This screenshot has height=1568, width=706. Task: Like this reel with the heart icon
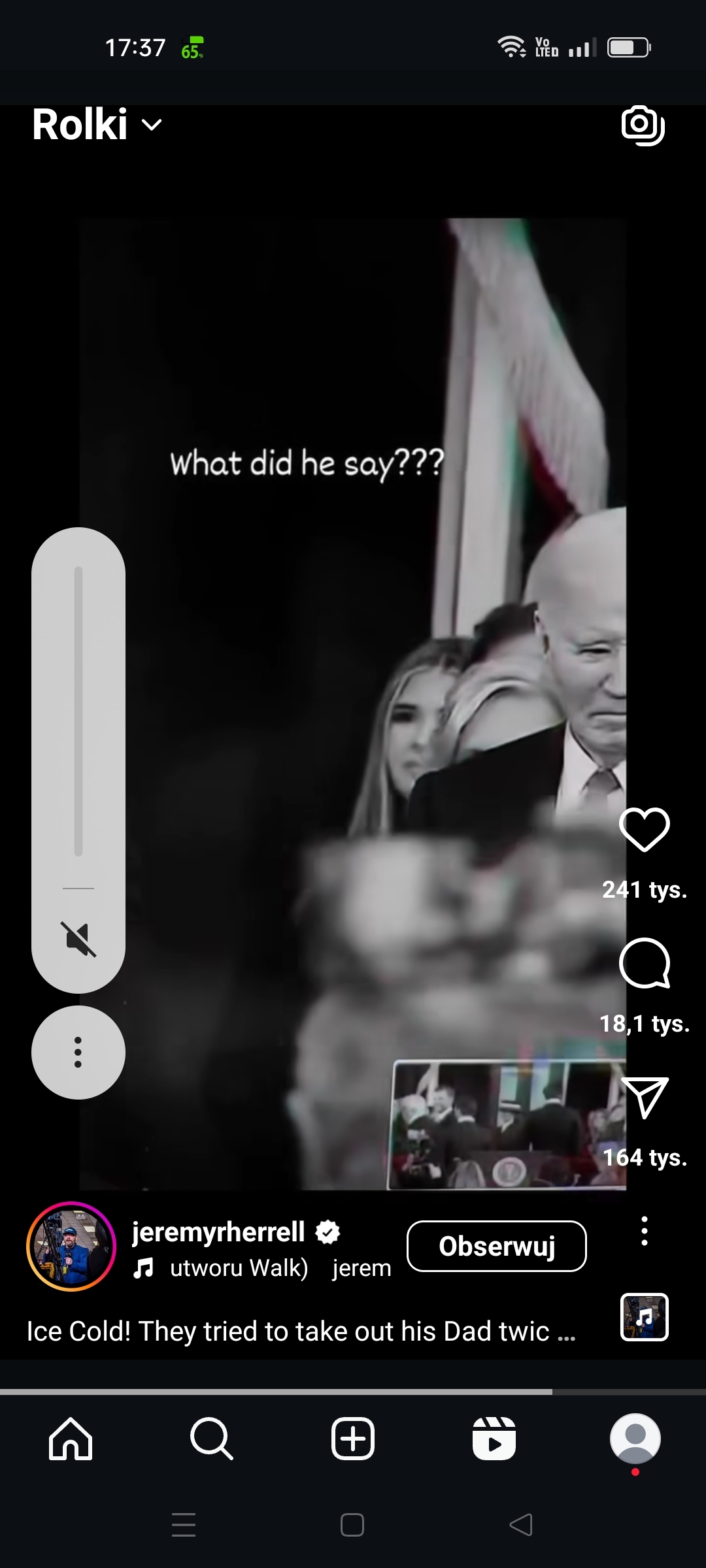tap(644, 830)
